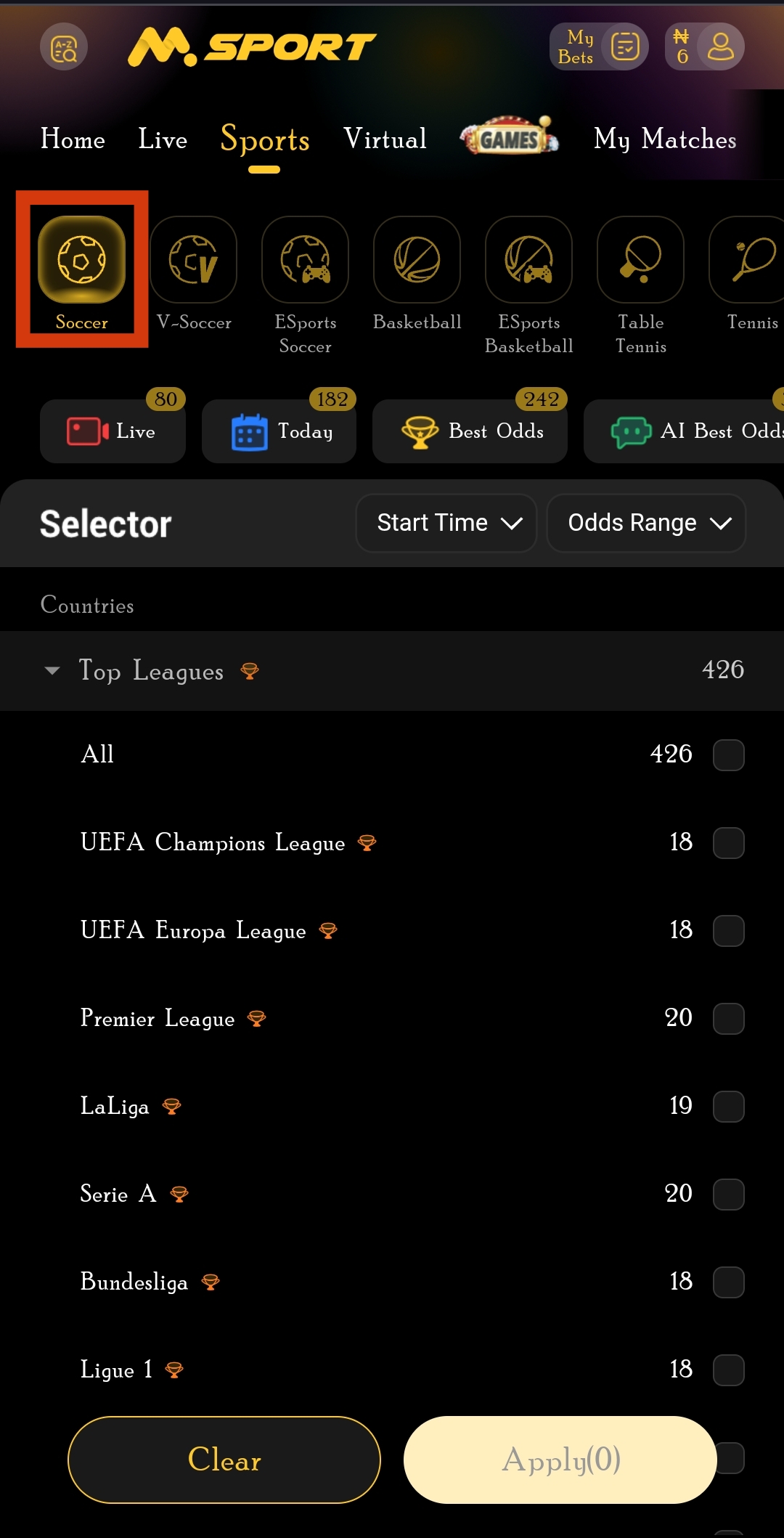The image size is (784, 1538).
Task: Choose Basketball sport category
Action: tap(417, 274)
